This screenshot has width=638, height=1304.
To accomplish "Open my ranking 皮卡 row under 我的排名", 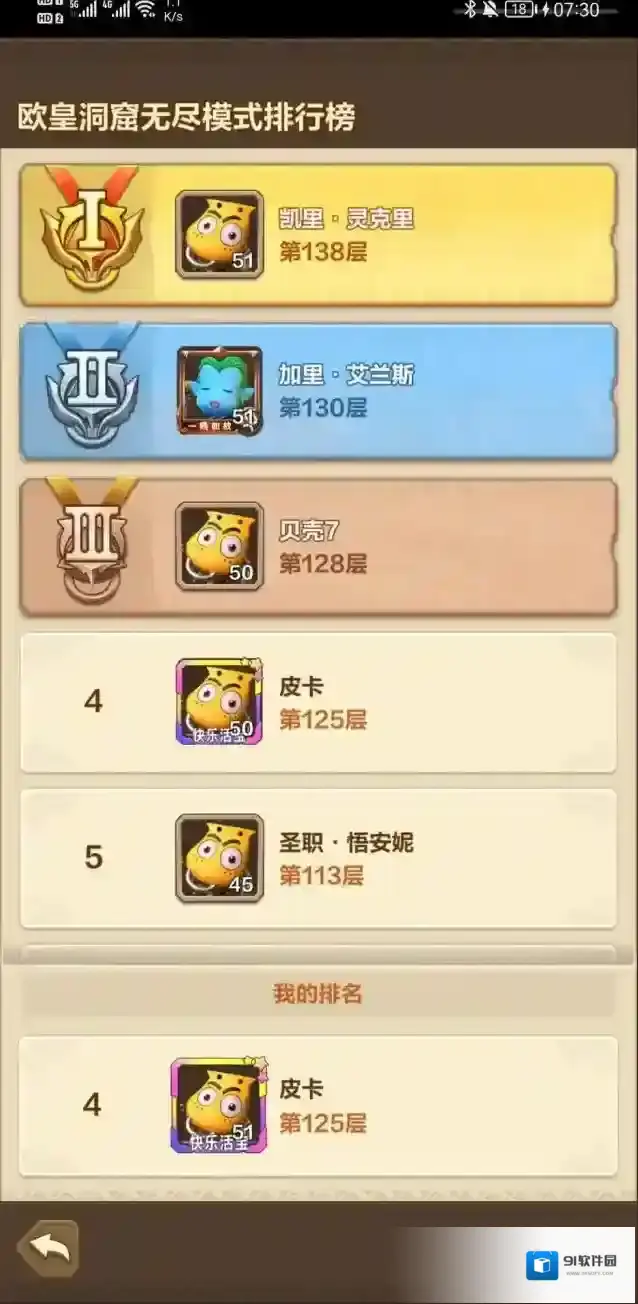I will [318, 1105].
